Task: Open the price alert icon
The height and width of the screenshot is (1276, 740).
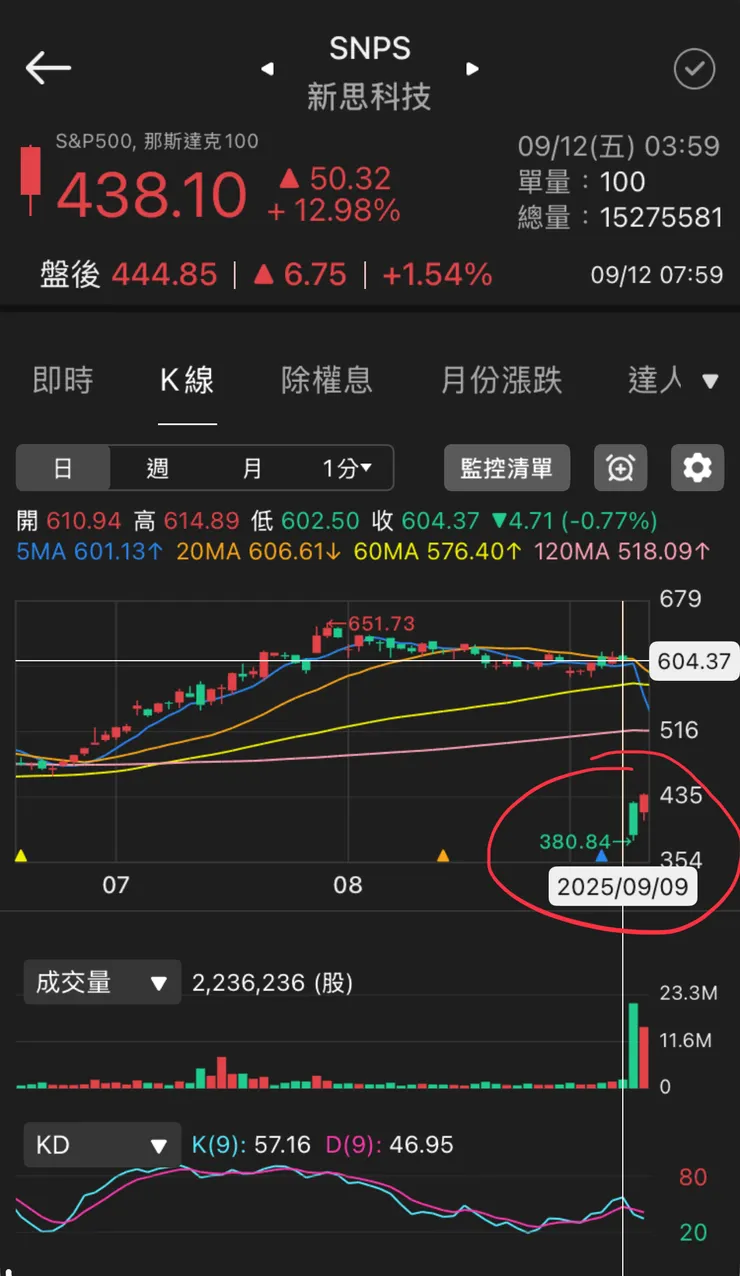Action: pos(621,467)
